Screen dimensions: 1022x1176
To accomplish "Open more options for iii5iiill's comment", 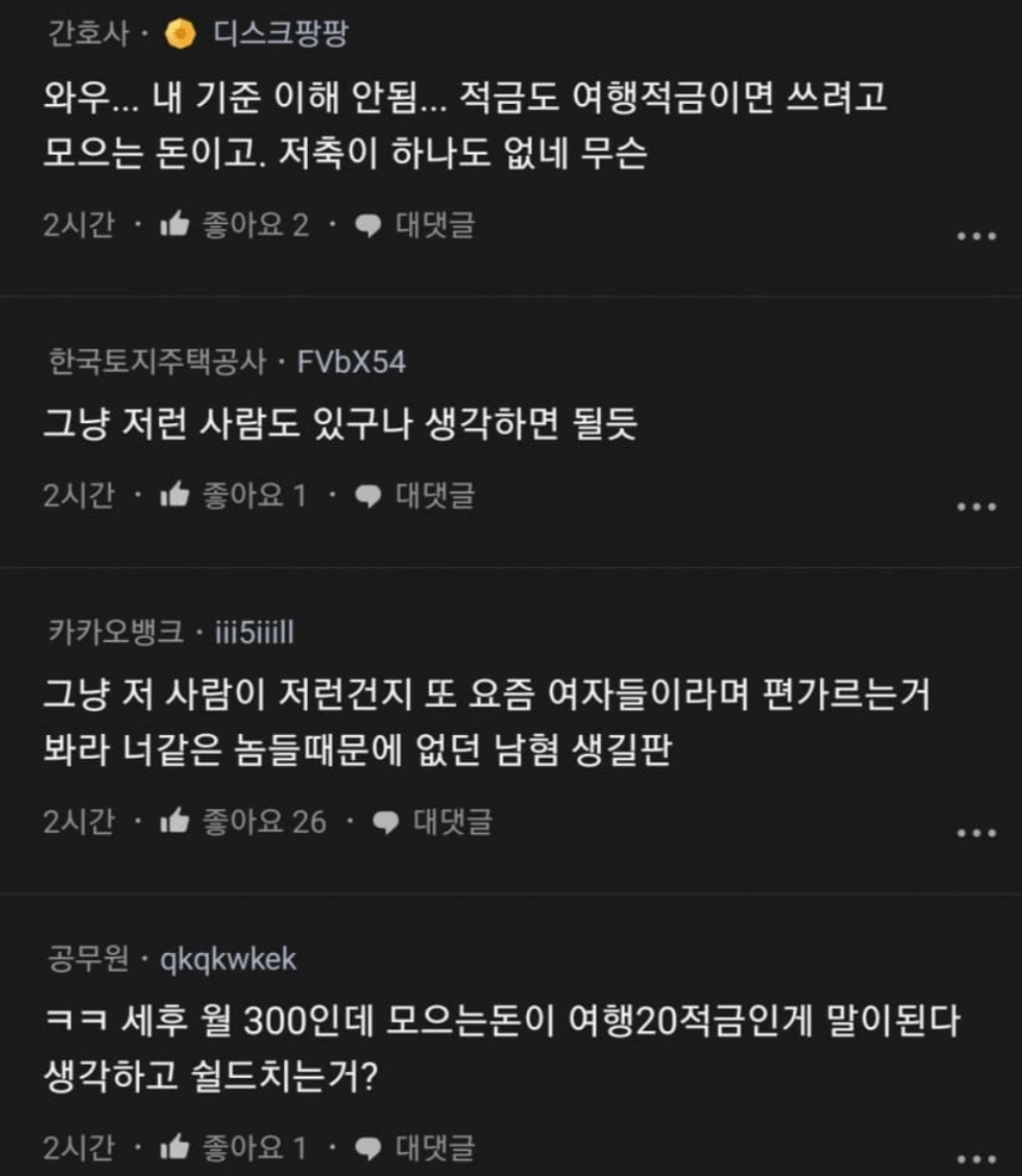I will (x=975, y=833).
